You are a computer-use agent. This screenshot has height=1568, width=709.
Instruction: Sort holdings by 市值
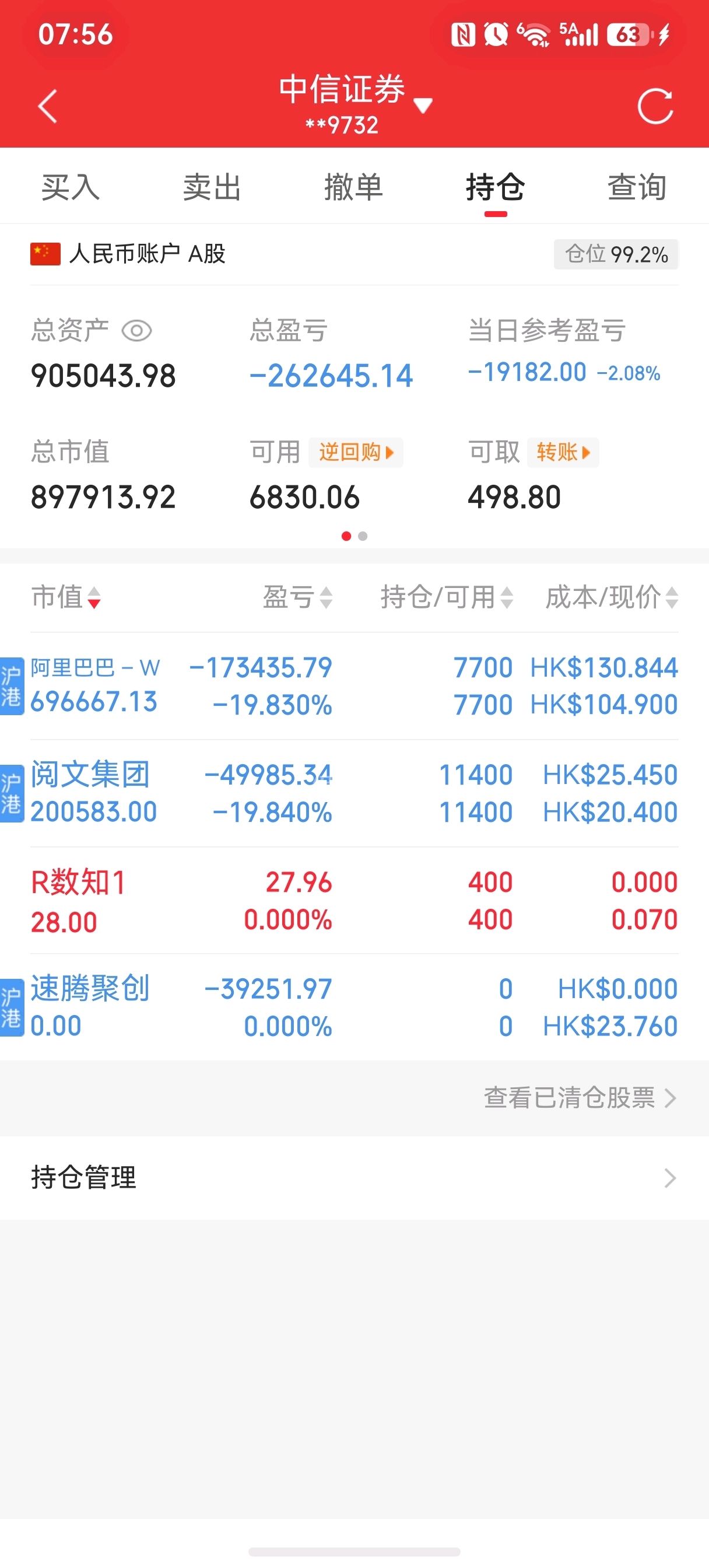(66, 597)
